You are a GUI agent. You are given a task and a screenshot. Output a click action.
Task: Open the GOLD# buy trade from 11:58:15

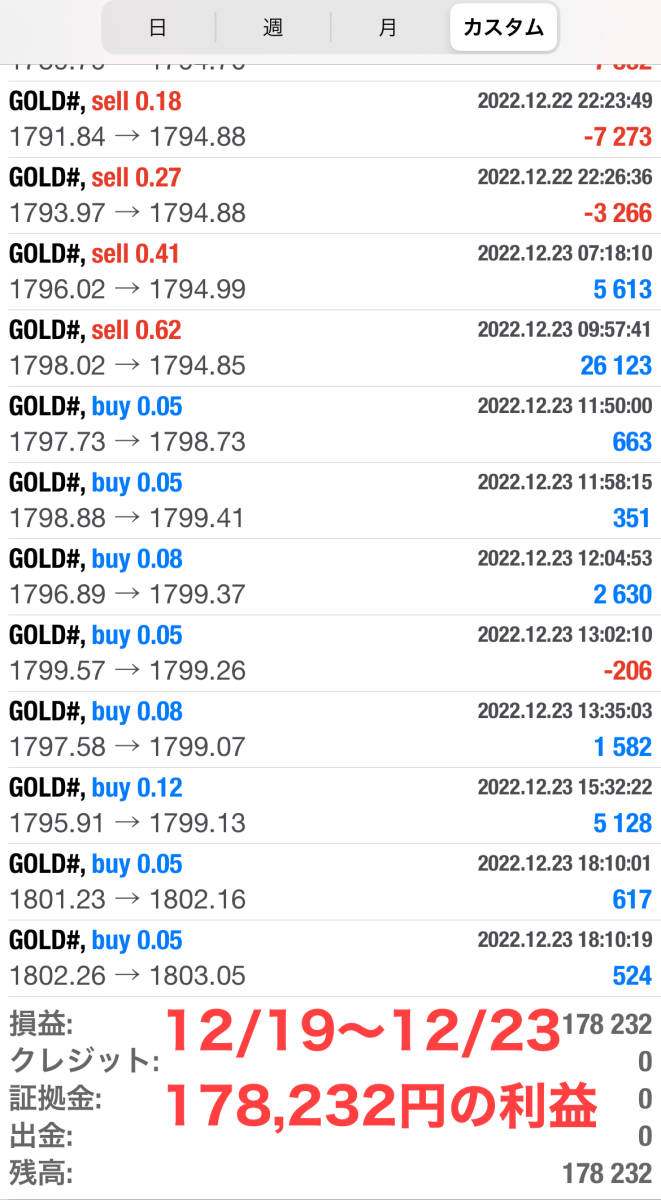click(330, 501)
